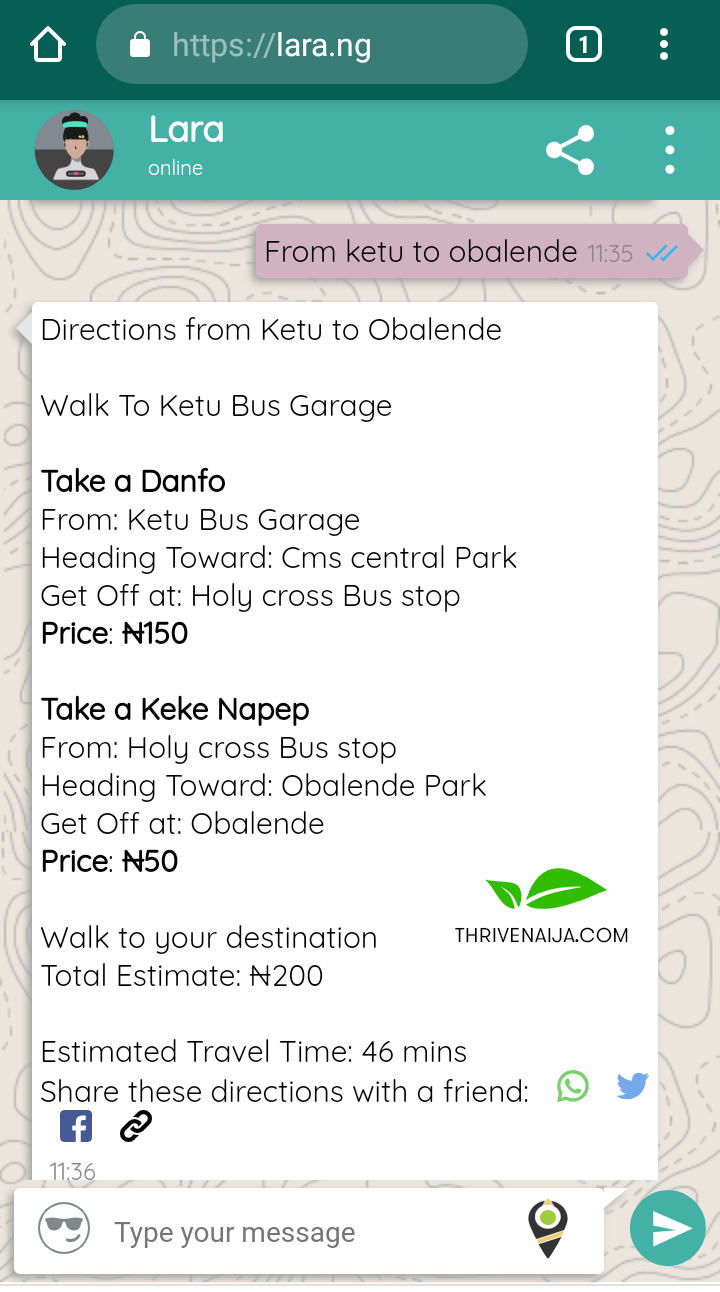Viewport: 720px width, 1292px height.
Task: Select the ThriveNaija.com watermark logo
Action: click(543, 905)
